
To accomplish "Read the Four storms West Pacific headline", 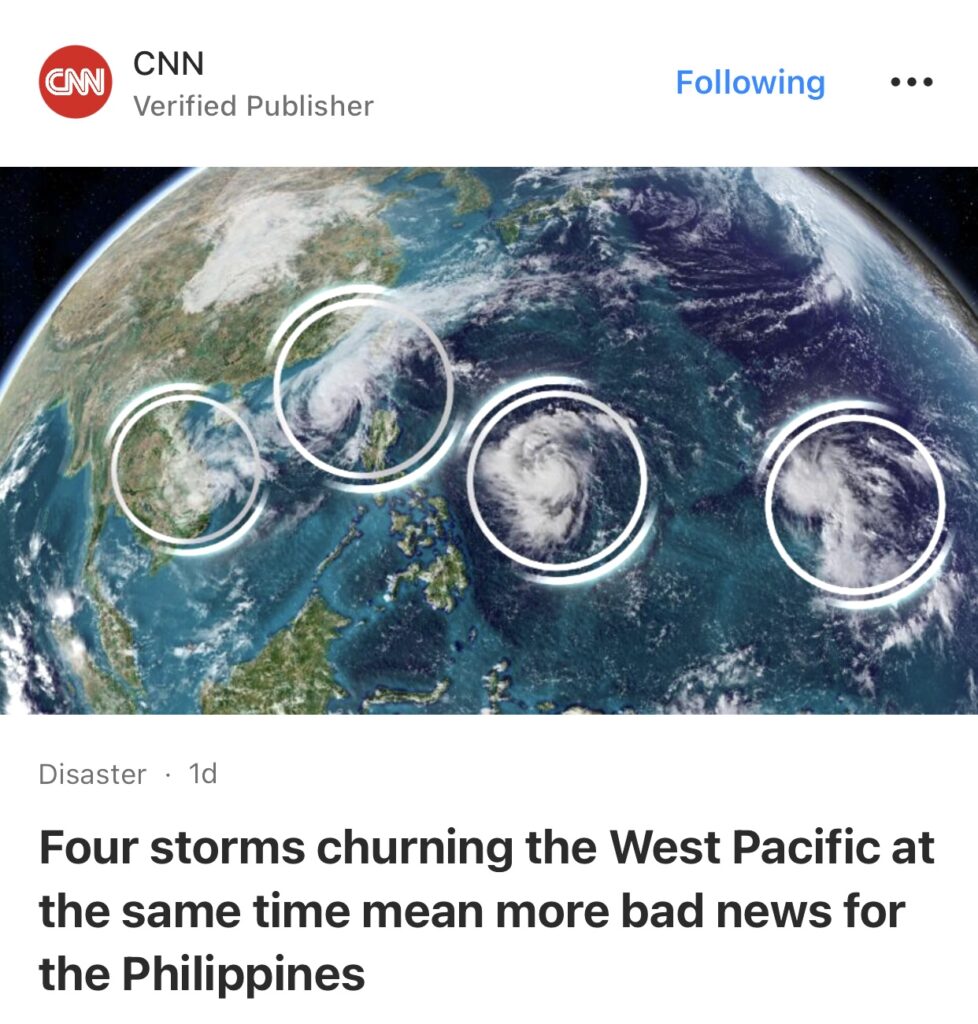I will pos(487,910).
